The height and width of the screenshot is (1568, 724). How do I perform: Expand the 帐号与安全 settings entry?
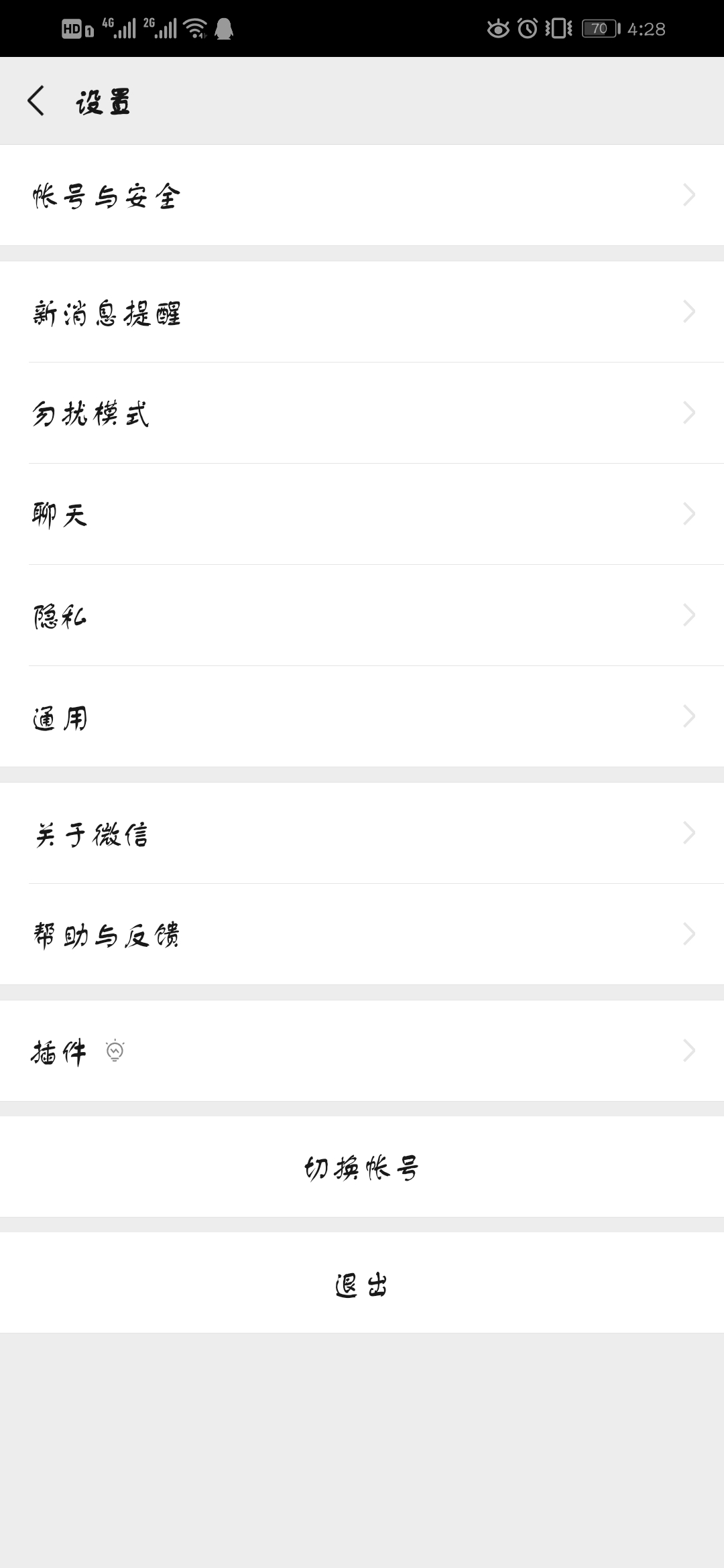362,196
